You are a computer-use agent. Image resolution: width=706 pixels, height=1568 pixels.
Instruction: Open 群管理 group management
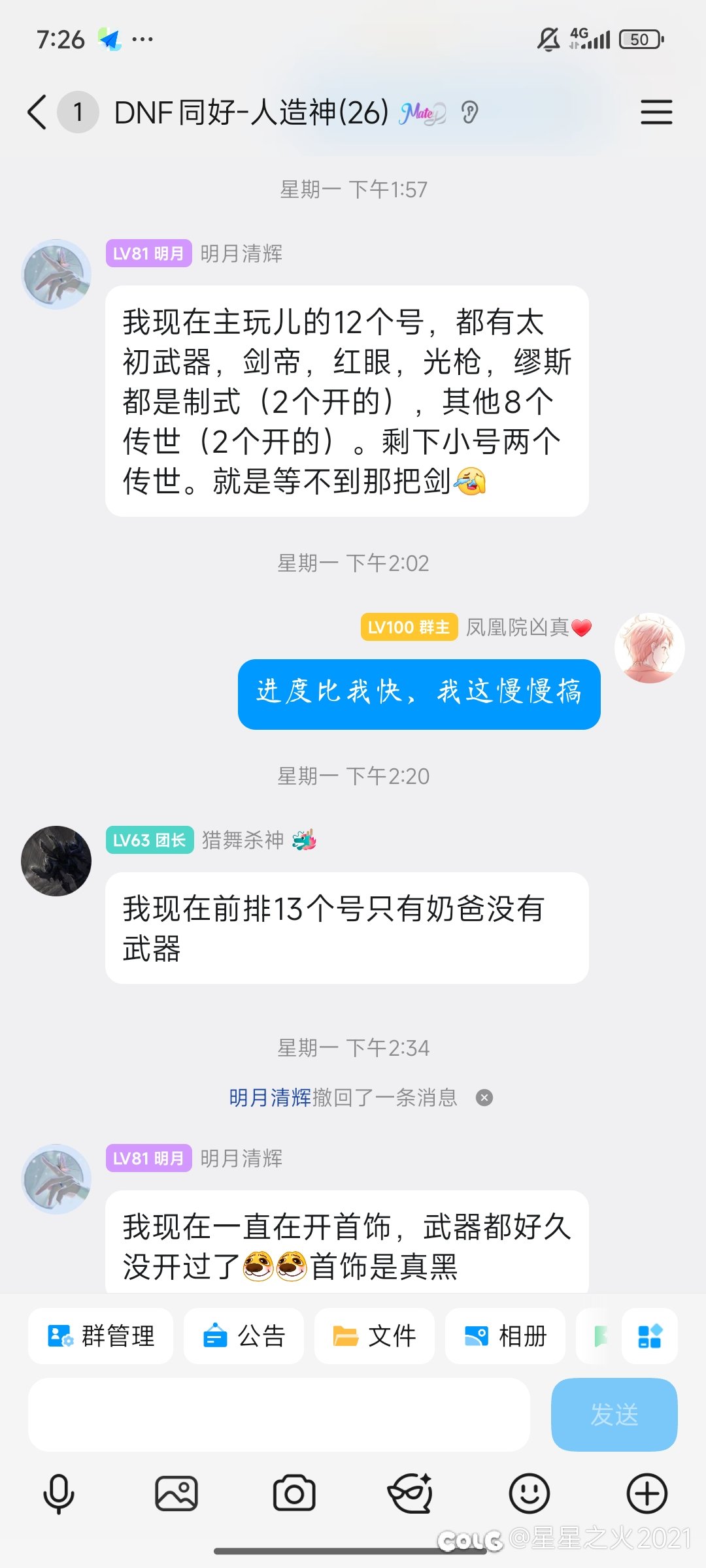(101, 1336)
